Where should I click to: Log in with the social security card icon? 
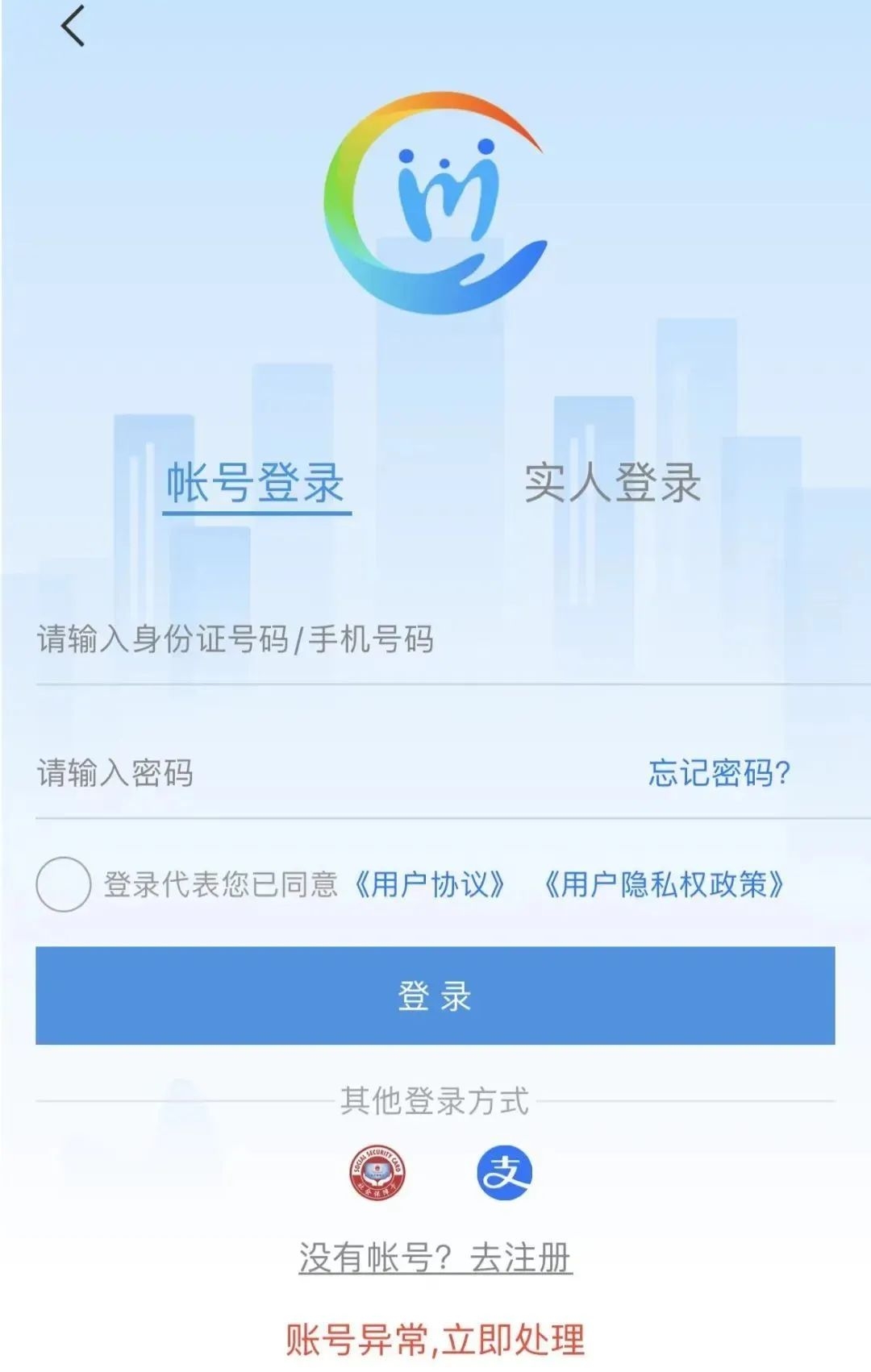tap(377, 1172)
